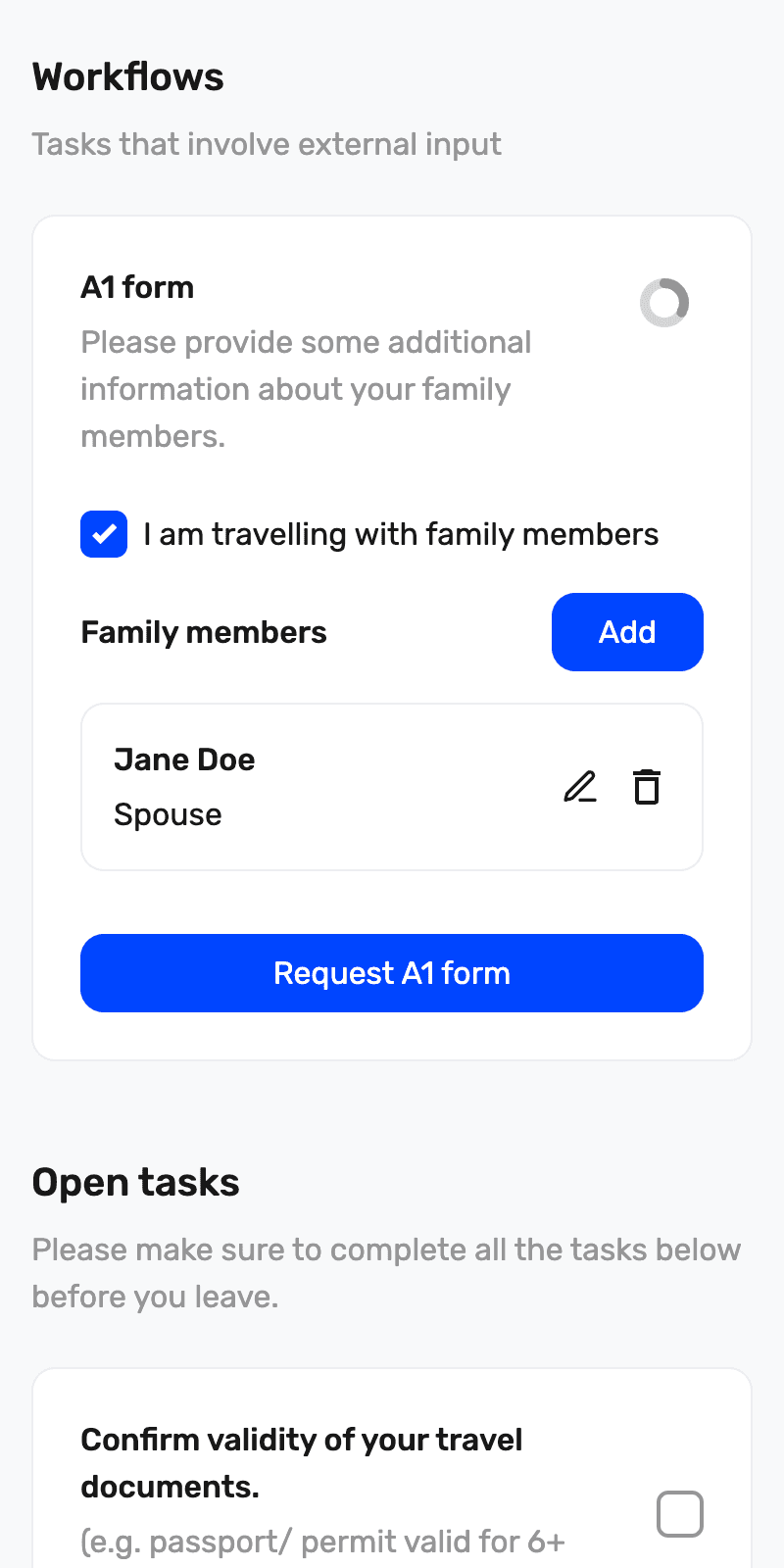Select the travel documents task card
784x1568 pixels.
tap(392, 1470)
